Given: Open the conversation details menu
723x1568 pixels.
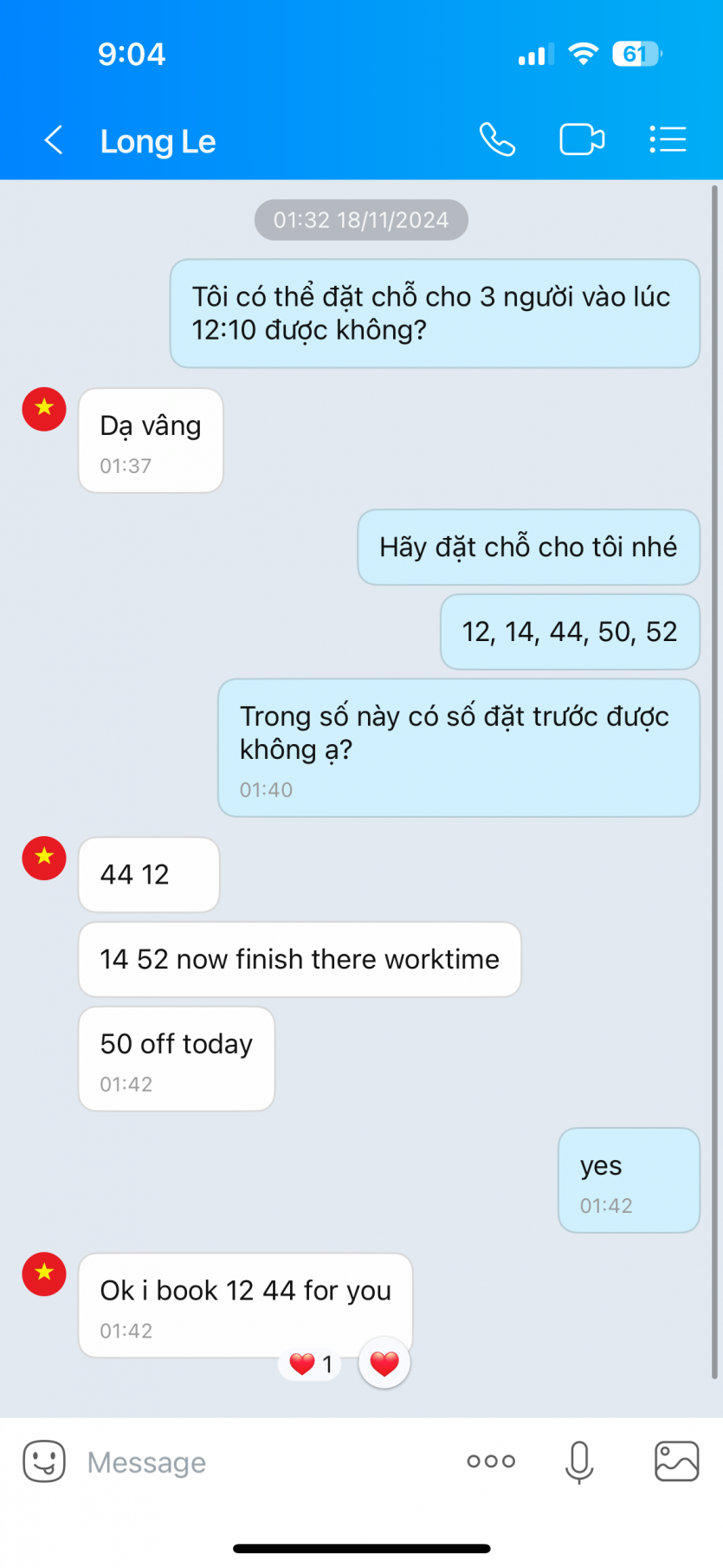Looking at the screenshot, I should coord(668,139).
